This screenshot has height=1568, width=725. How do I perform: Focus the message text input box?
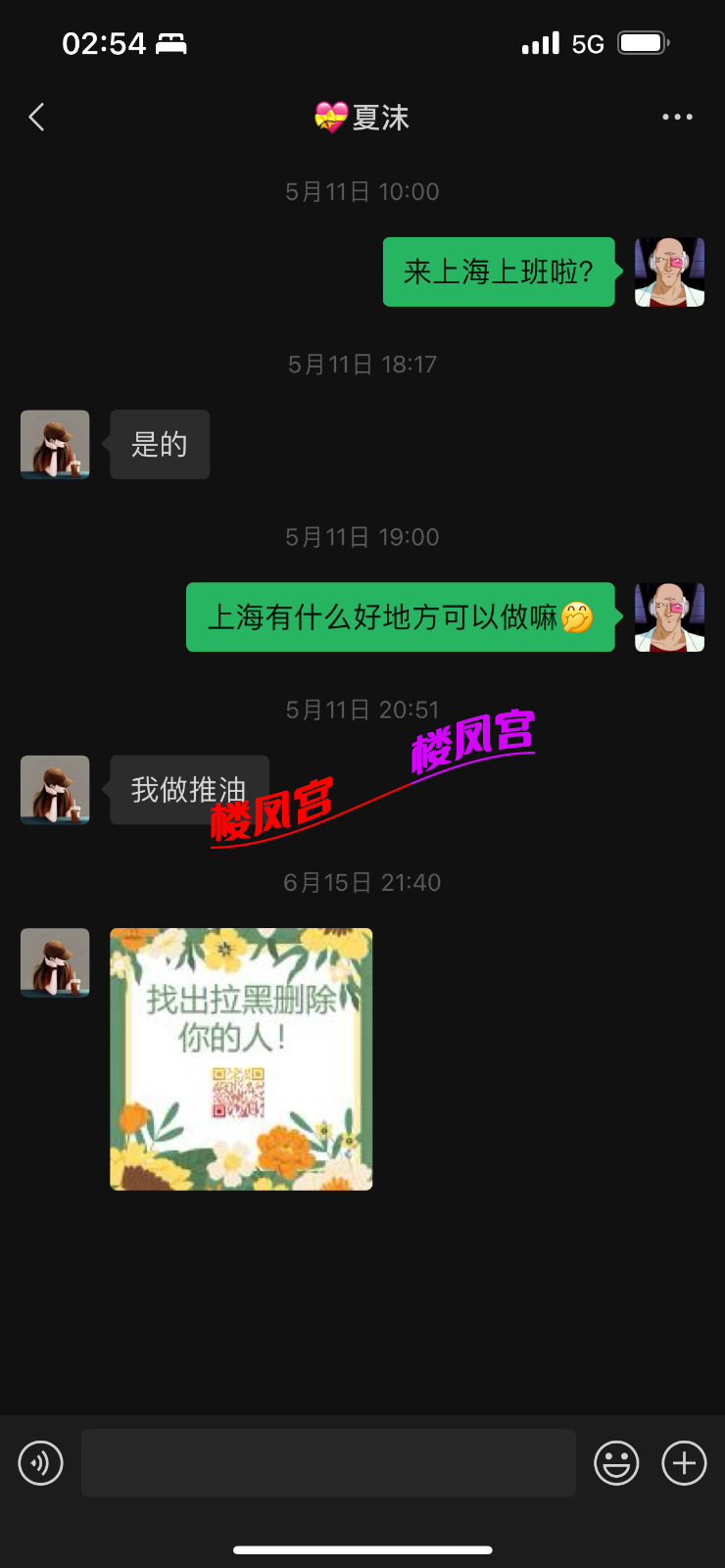(x=328, y=1463)
